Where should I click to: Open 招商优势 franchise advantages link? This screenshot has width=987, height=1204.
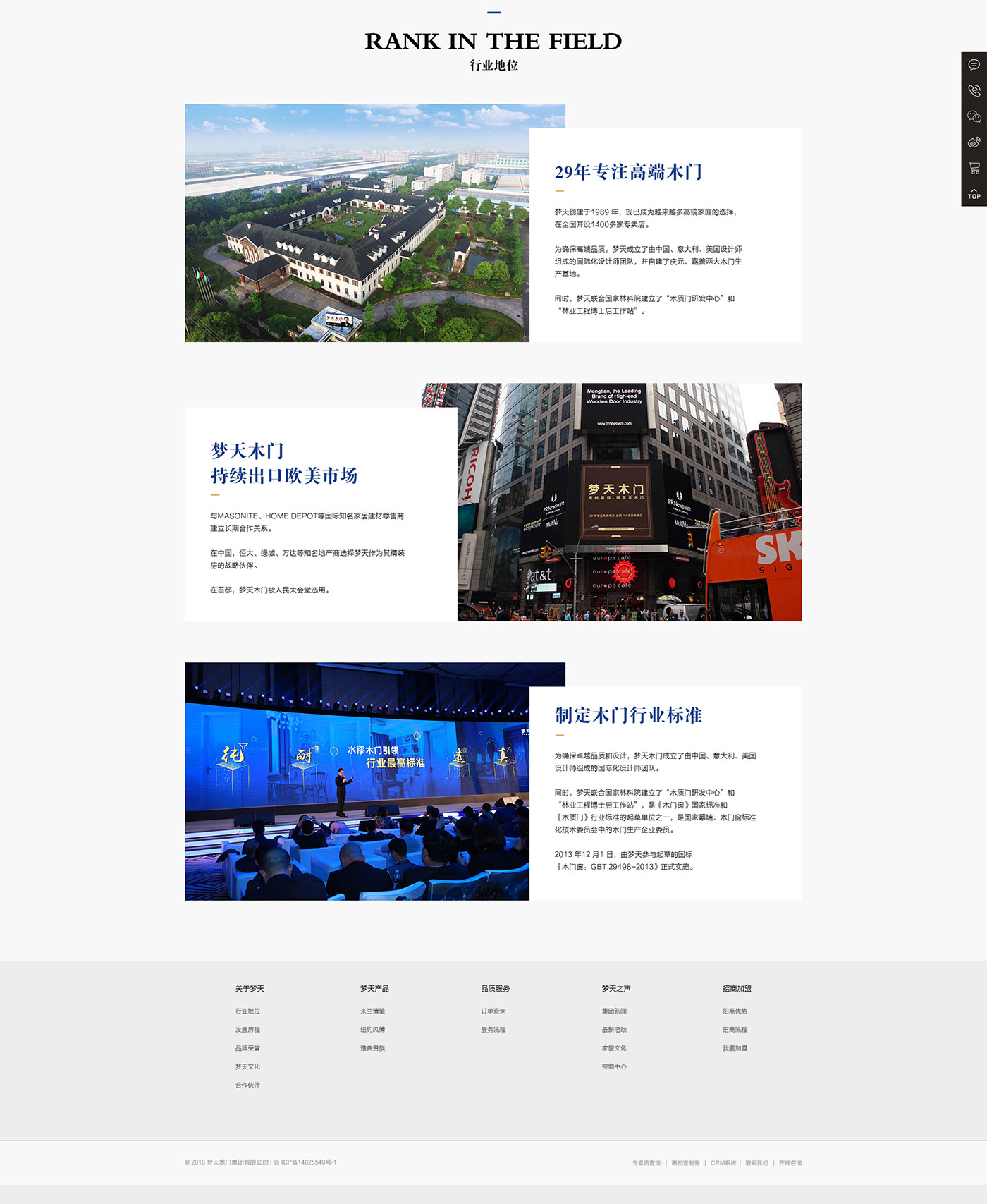coord(735,1011)
